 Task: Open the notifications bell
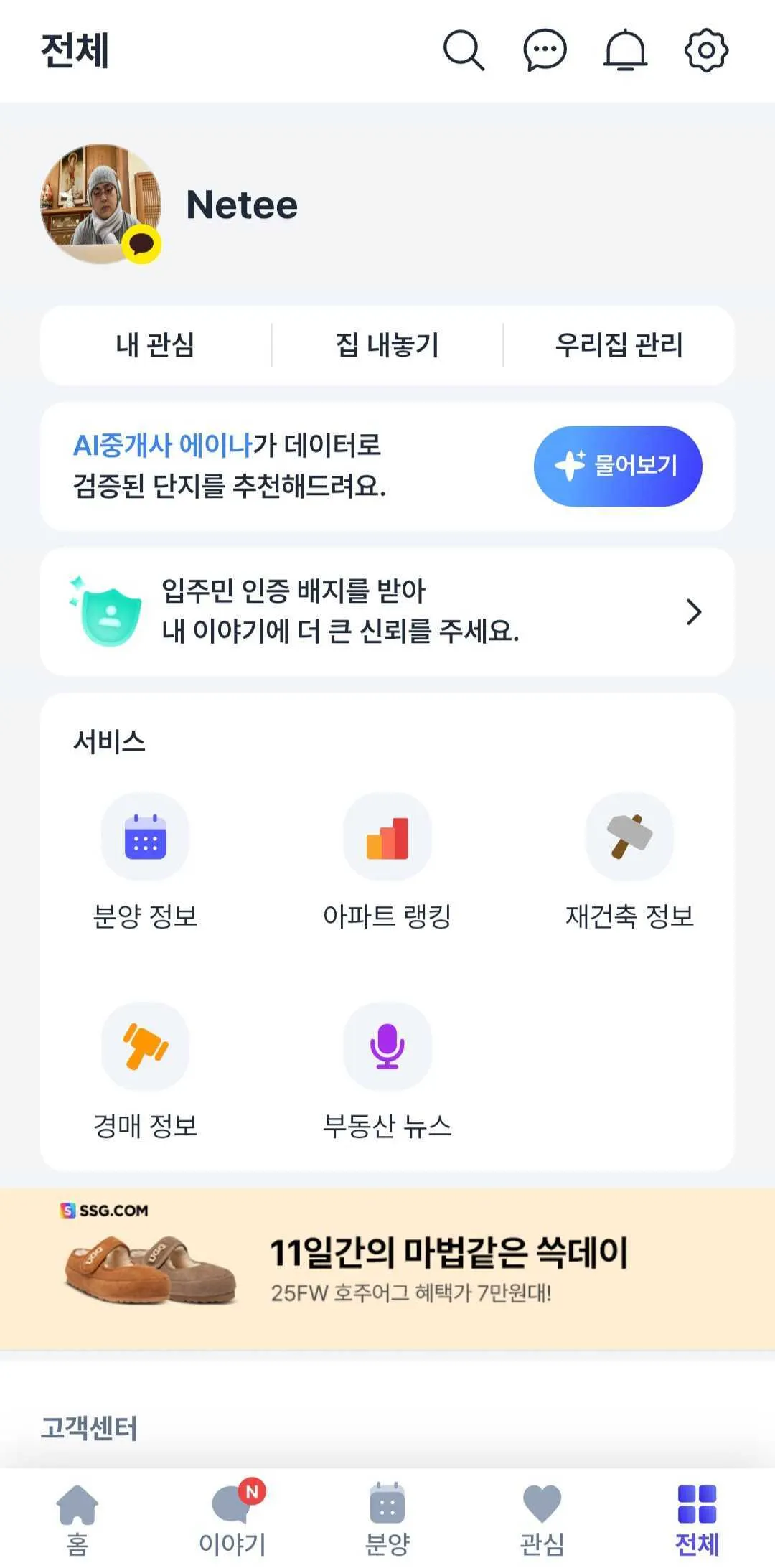(626, 50)
